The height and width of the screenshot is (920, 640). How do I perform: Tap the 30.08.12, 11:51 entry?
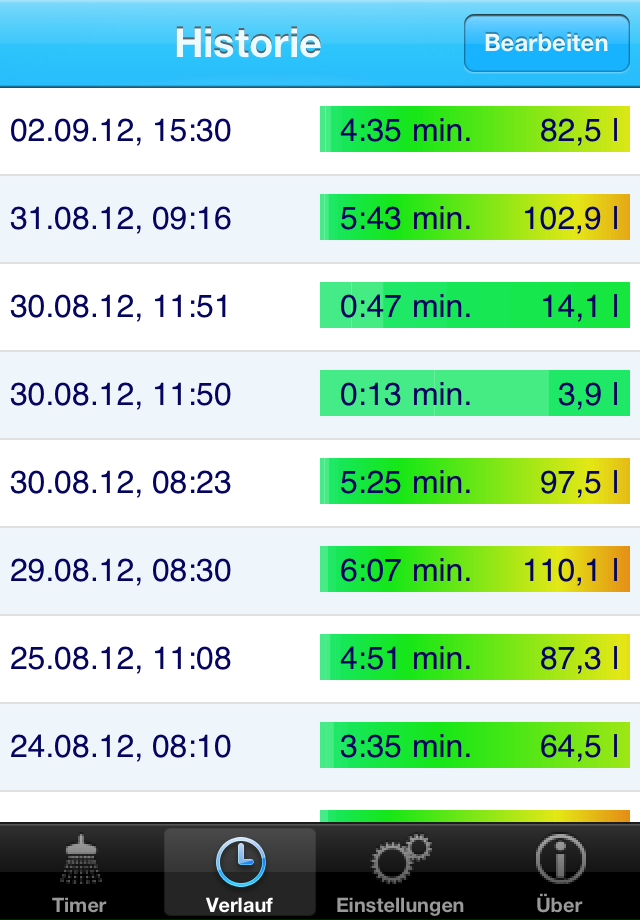pyautogui.click(x=320, y=307)
